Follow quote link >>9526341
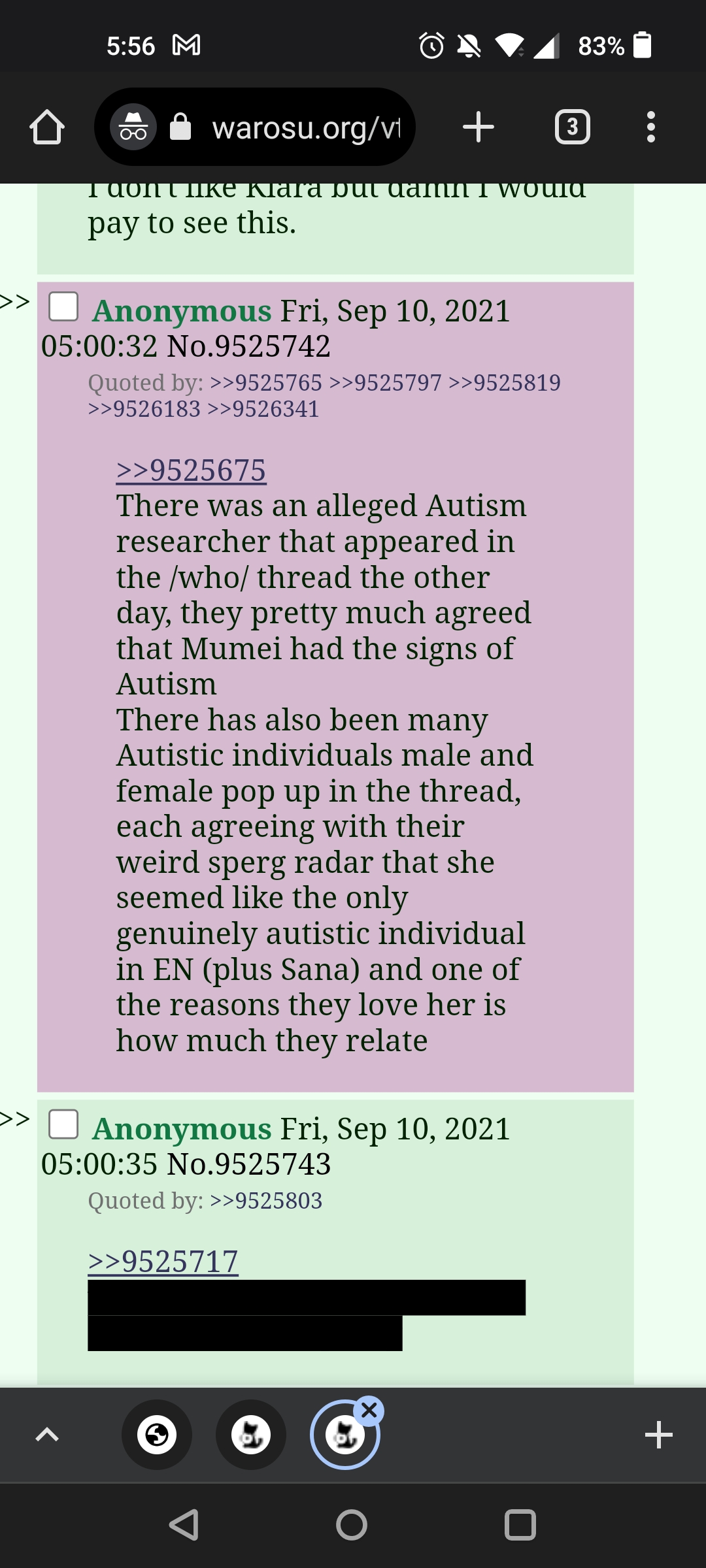 263,409
